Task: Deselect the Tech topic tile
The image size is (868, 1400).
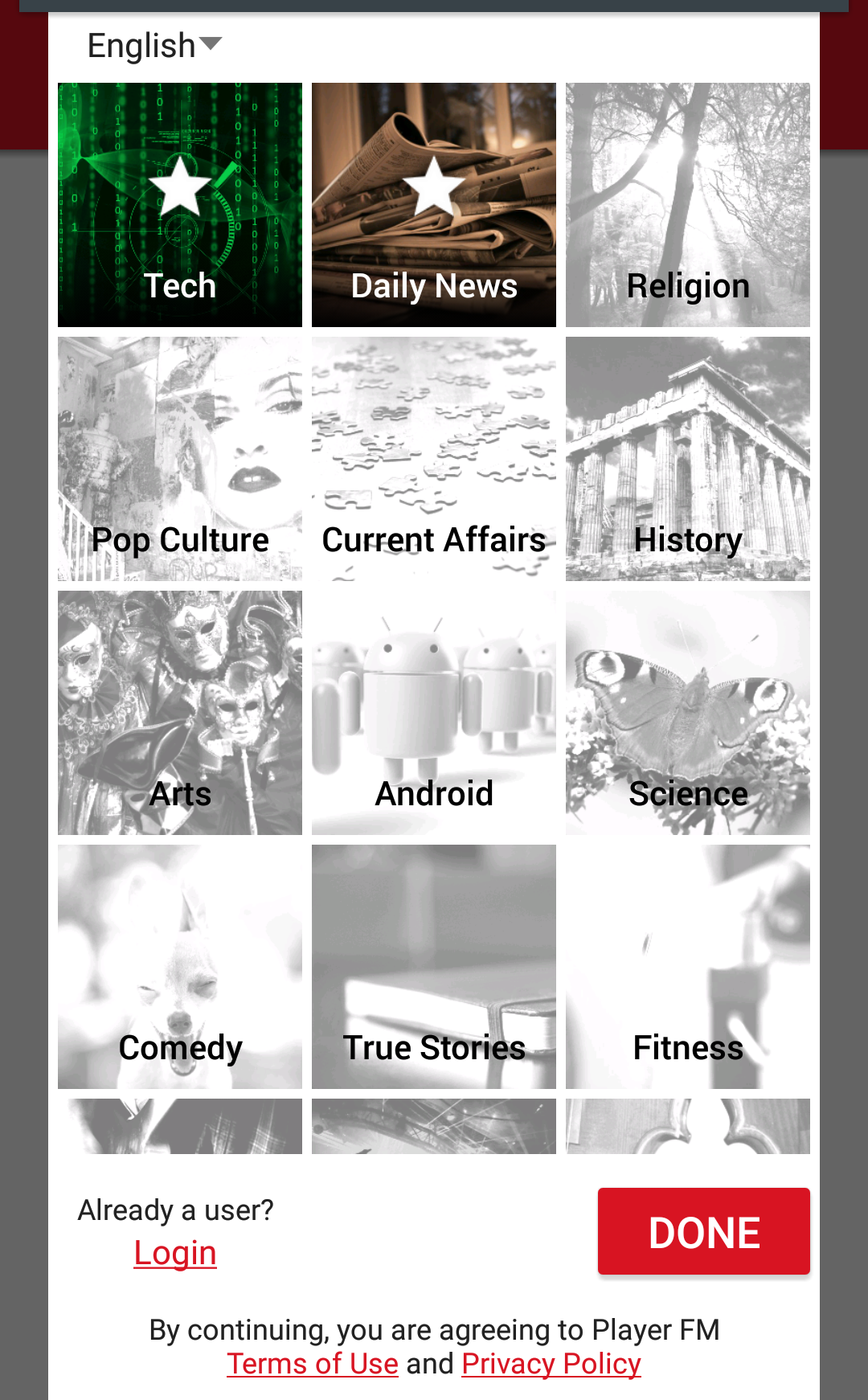Action: (x=180, y=205)
